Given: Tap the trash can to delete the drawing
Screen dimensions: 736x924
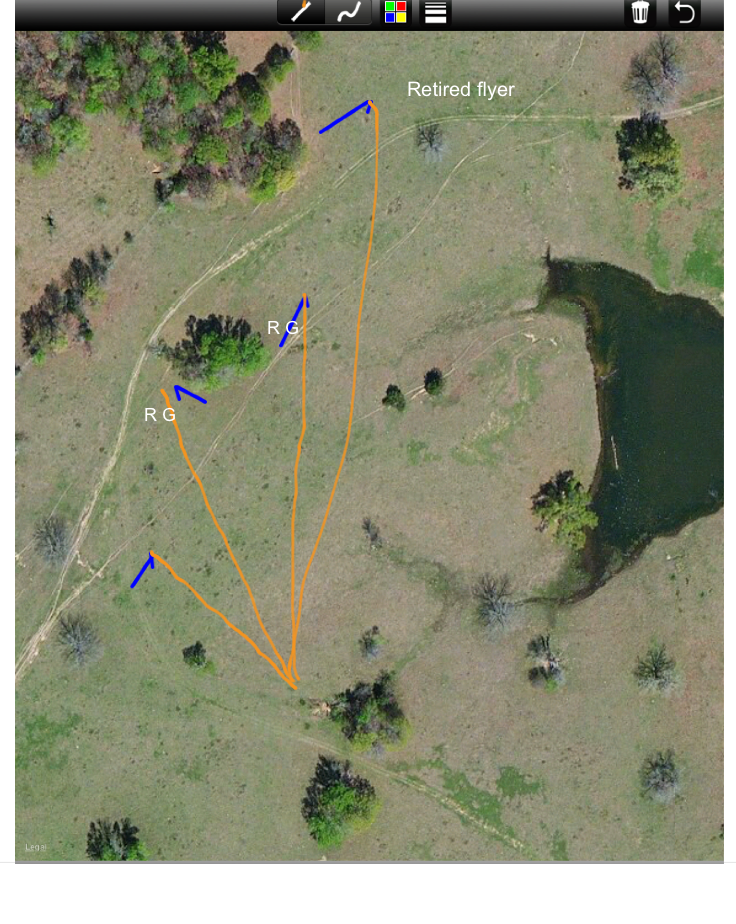Looking at the screenshot, I should [x=640, y=12].
